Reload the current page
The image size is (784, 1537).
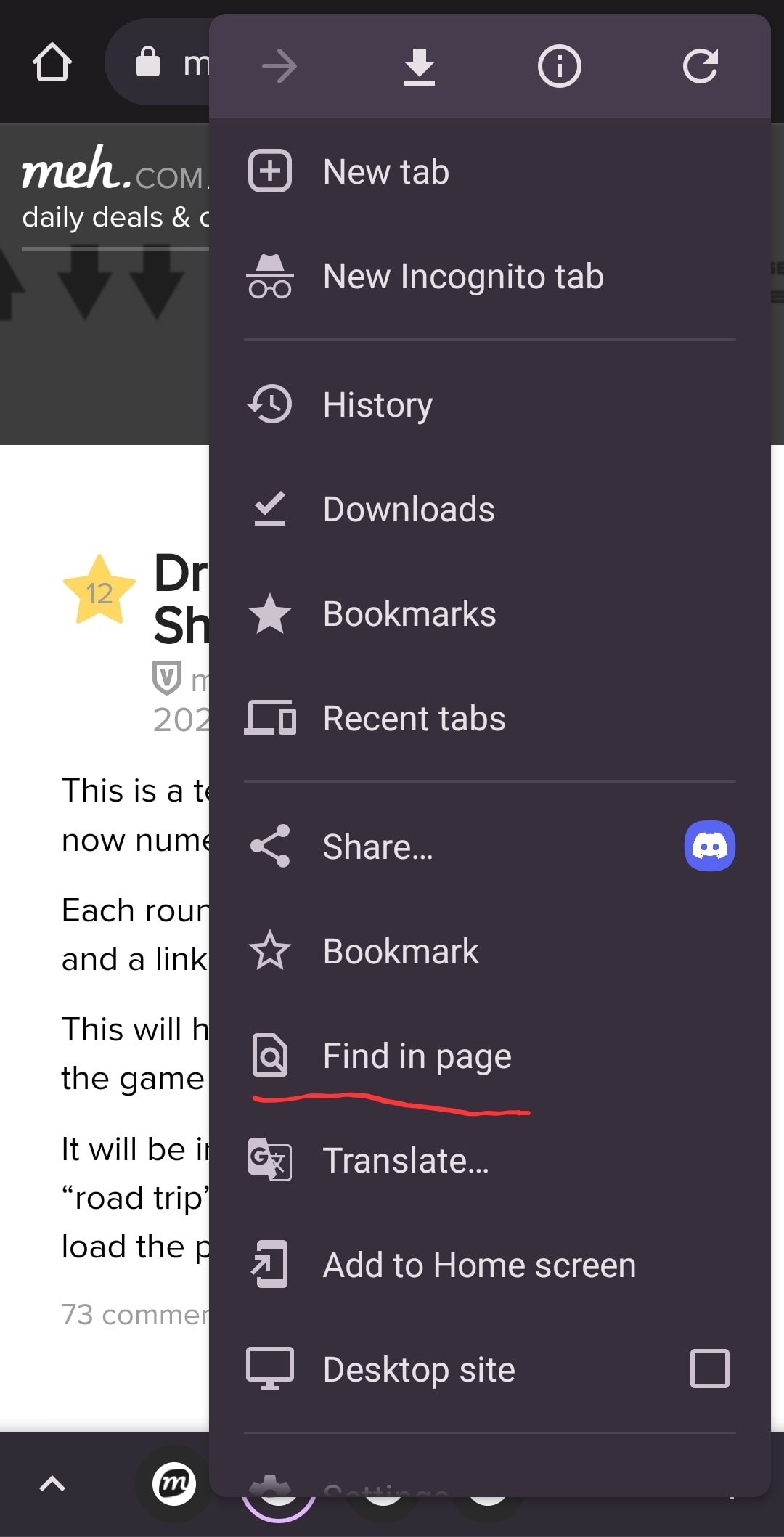click(x=700, y=67)
